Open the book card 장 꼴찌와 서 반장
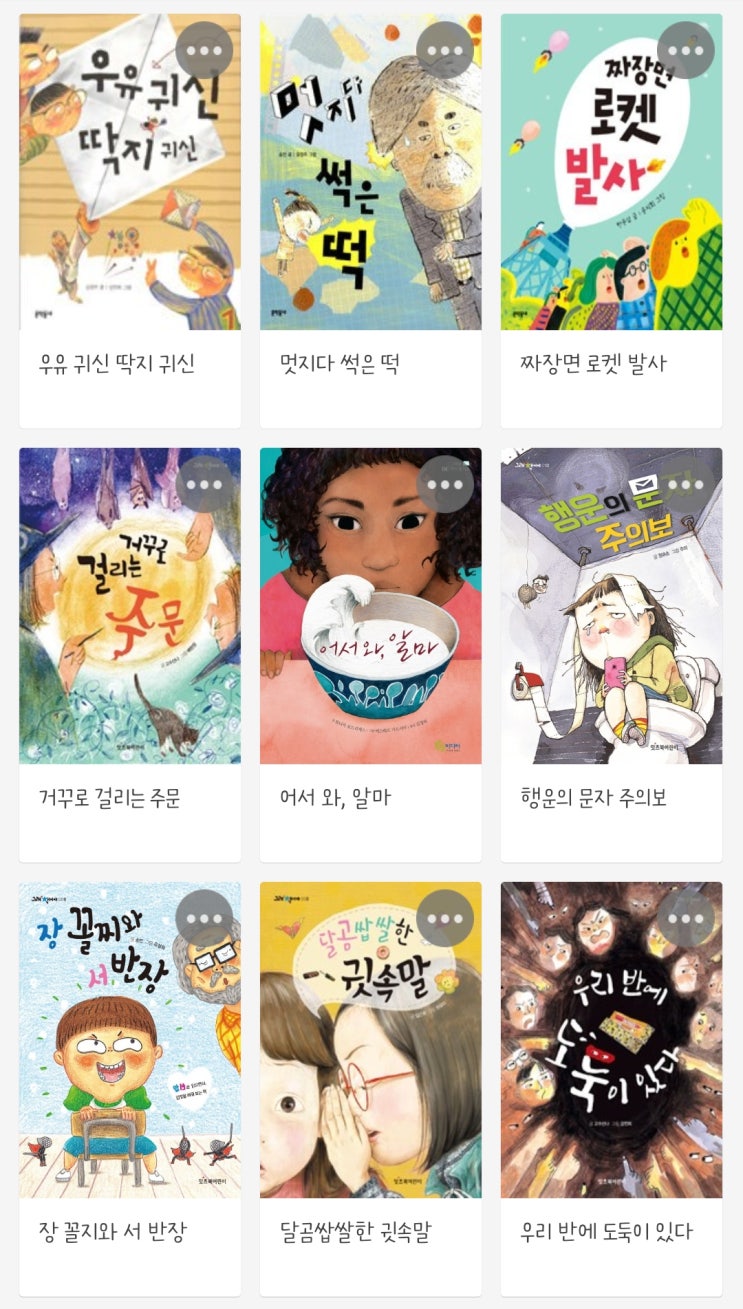Image resolution: width=743 pixels, height=1309 pixels. coord(130,1089)
